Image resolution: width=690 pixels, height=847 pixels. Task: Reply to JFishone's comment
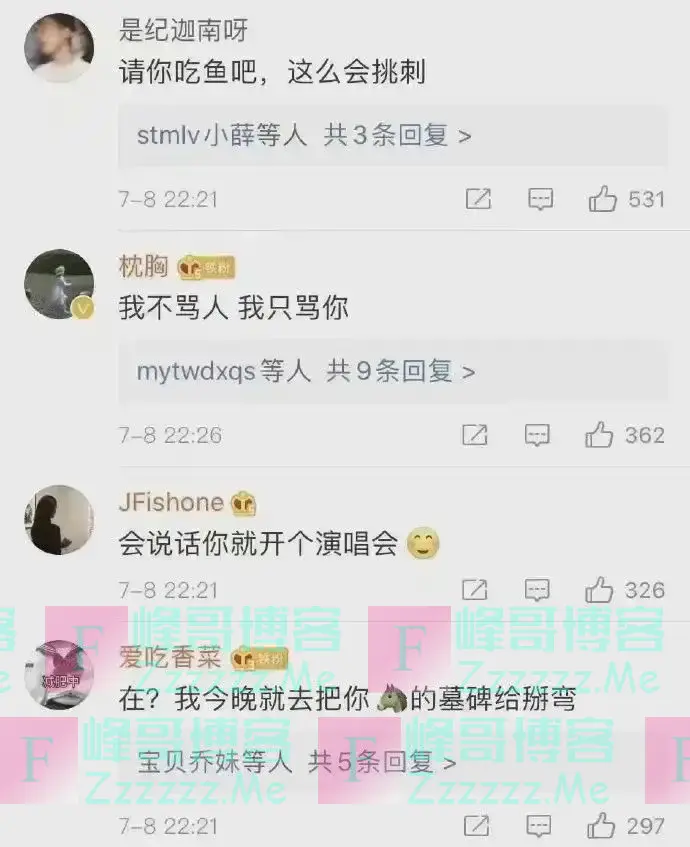538,590
